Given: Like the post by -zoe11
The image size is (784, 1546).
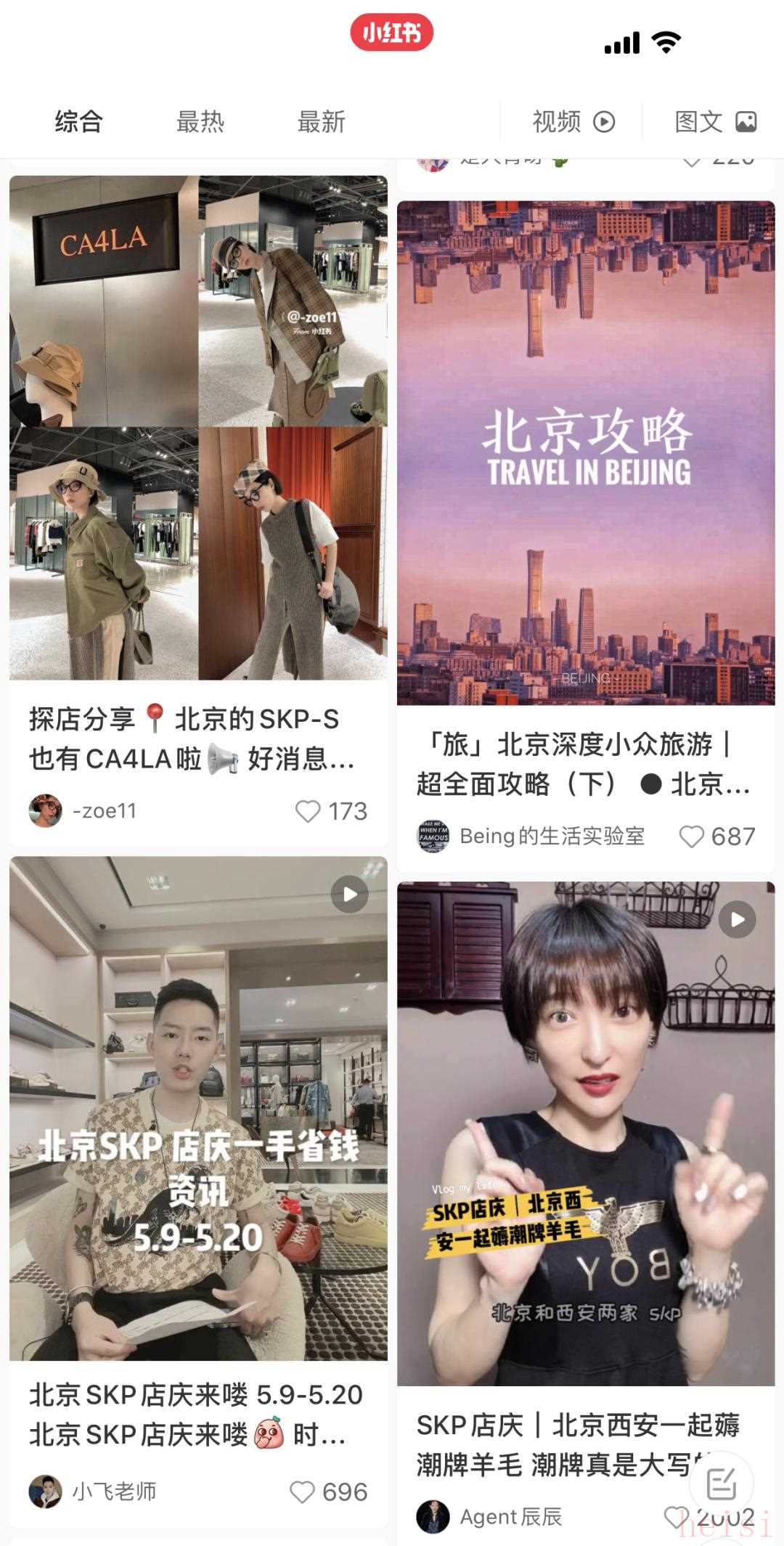Looking at the screenshot, I should [x=308, y=811].
